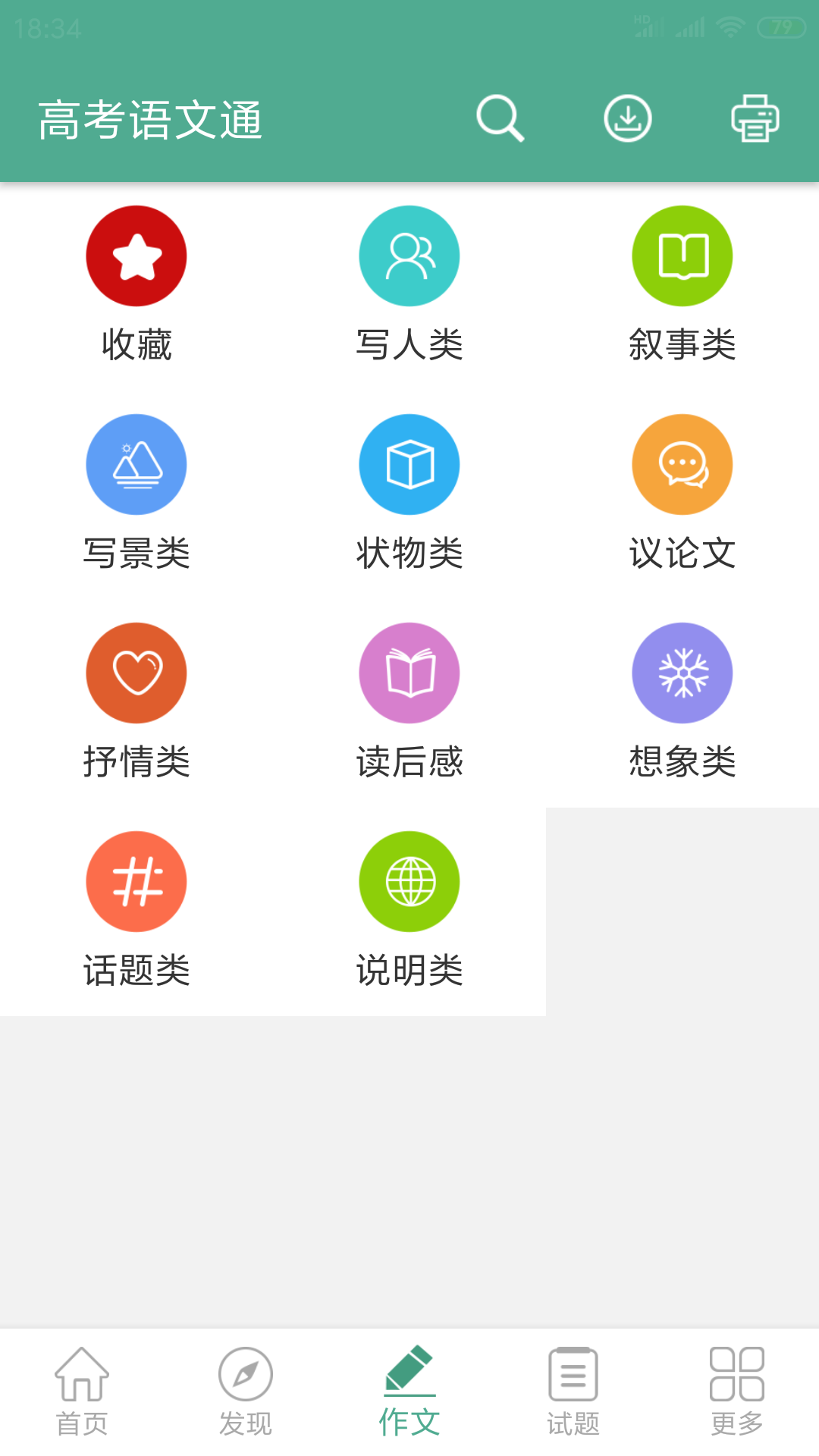
Task: Tap the search magnifier icon
Action: point(500,119)
